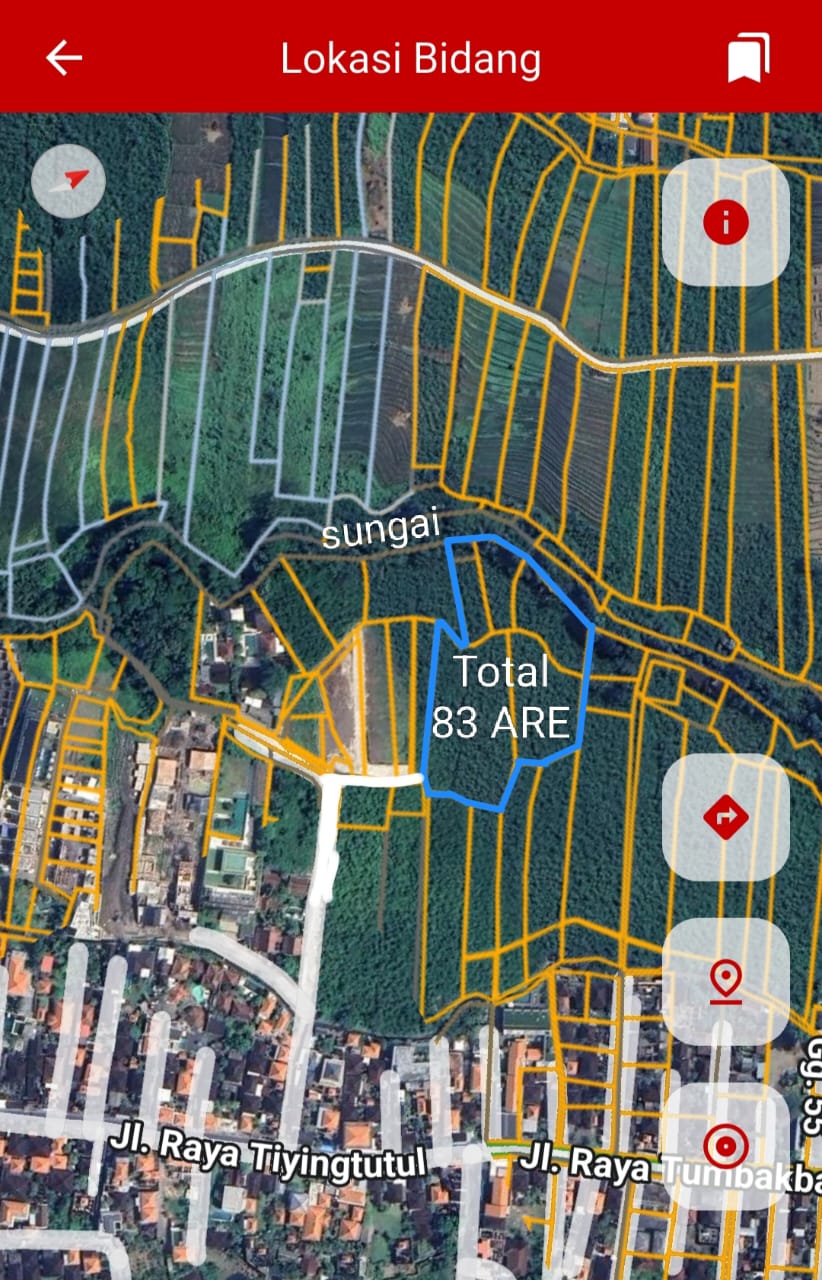Screen dimensions: 822x1280
Task: Get directions to this parcel
Action: (726, 817)
